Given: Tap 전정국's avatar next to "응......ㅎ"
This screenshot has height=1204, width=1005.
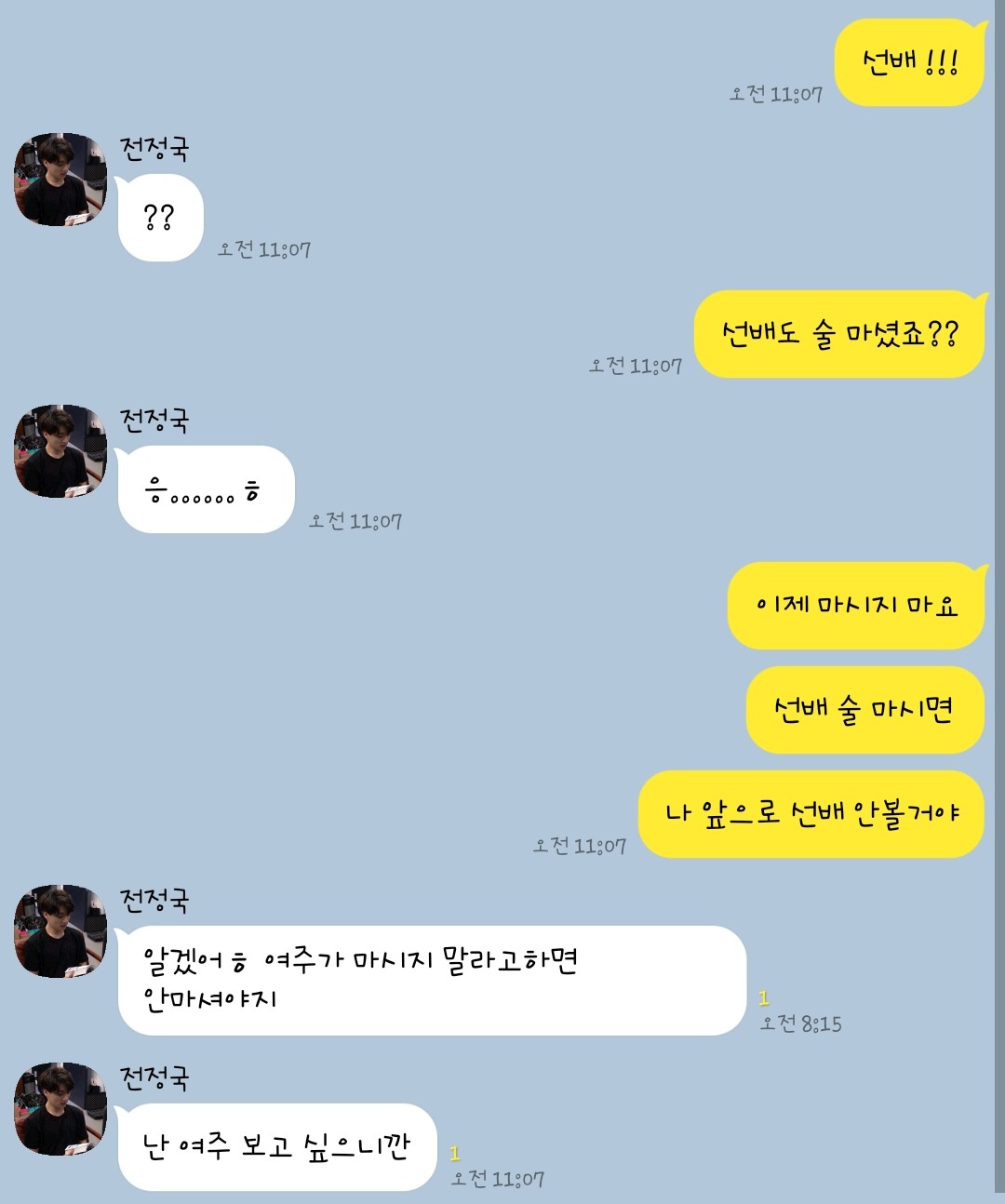Looking at the screenshot, I should click(x=60, y=451).
